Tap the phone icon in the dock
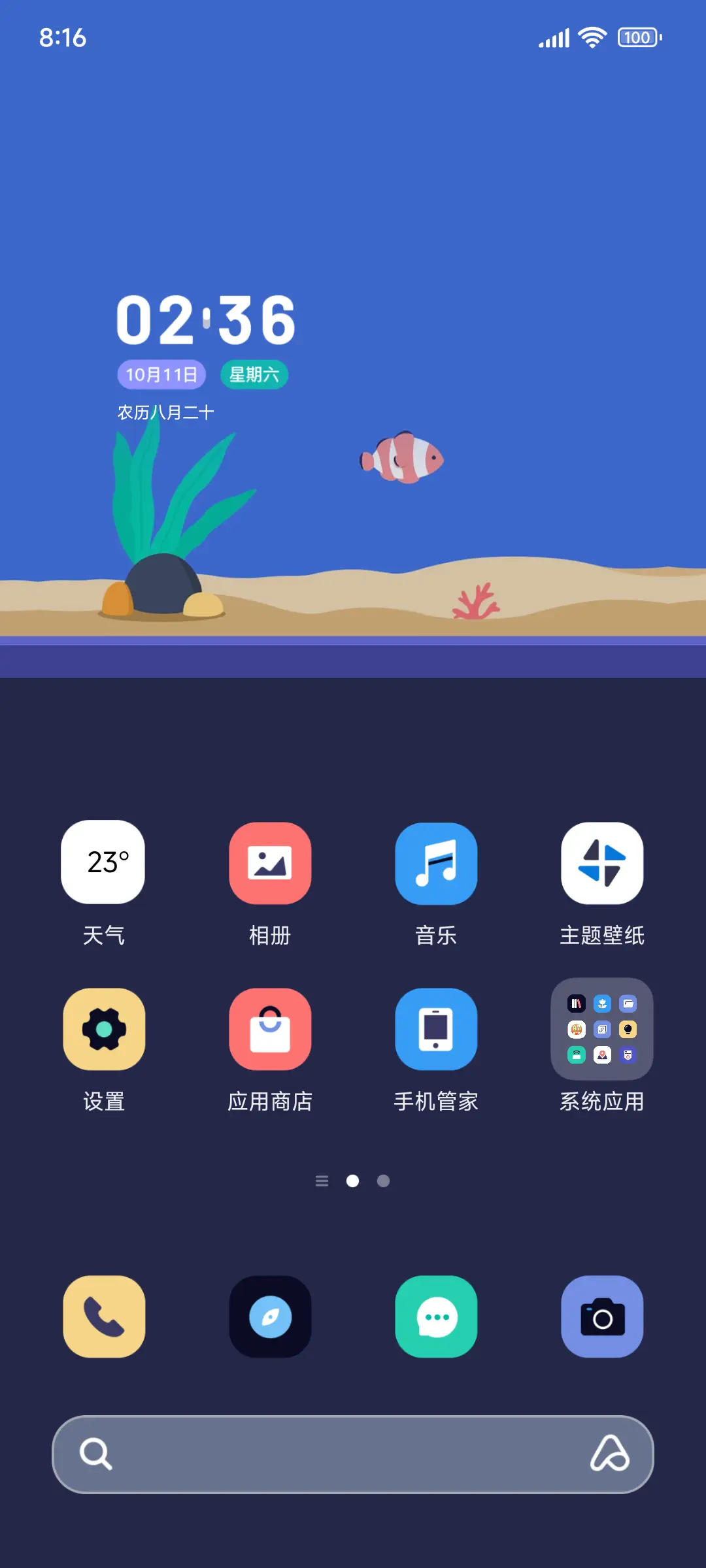 [x=103, y=1316]
